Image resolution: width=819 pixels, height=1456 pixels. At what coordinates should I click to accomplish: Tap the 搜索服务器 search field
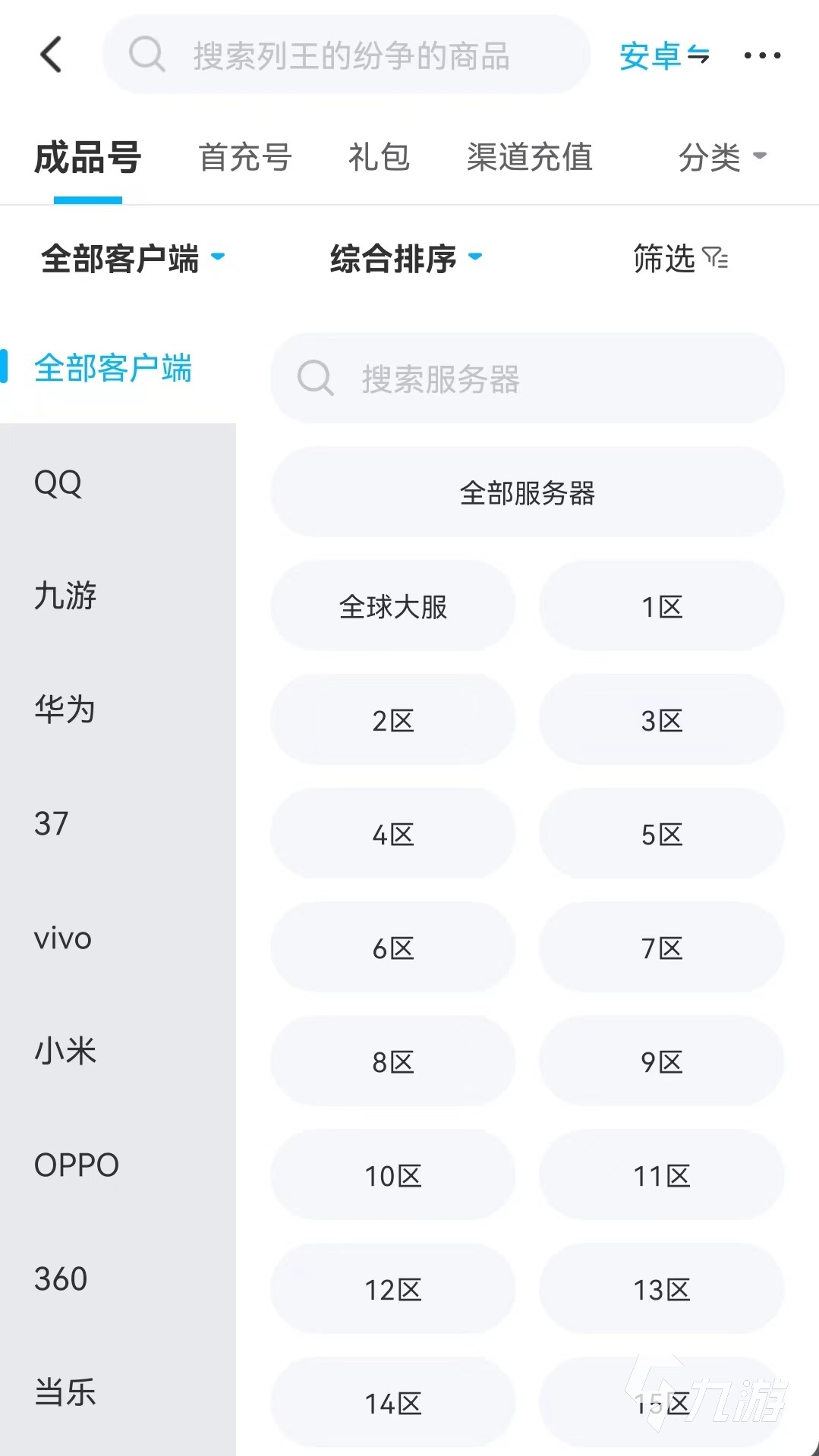[528, 378]
